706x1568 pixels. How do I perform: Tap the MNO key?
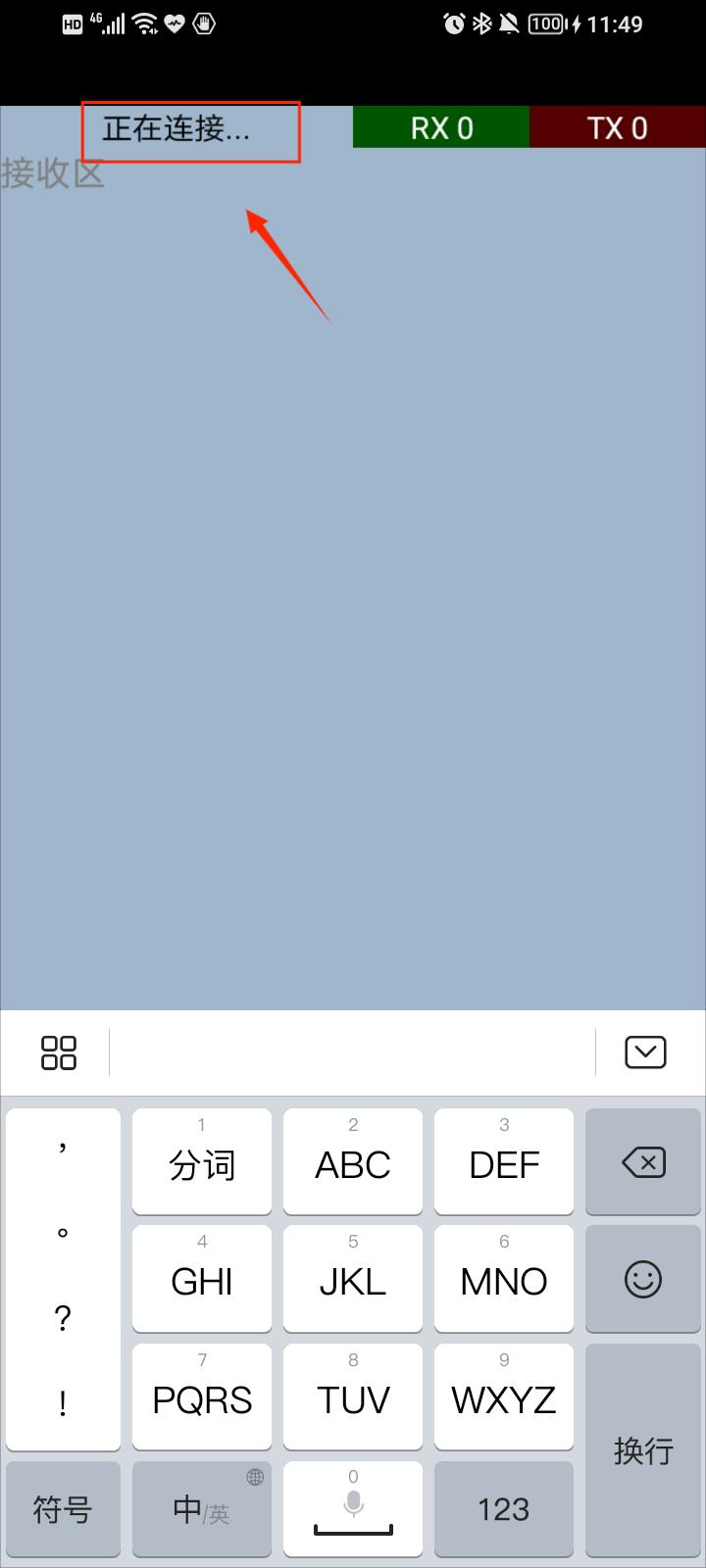(504, 1280)
